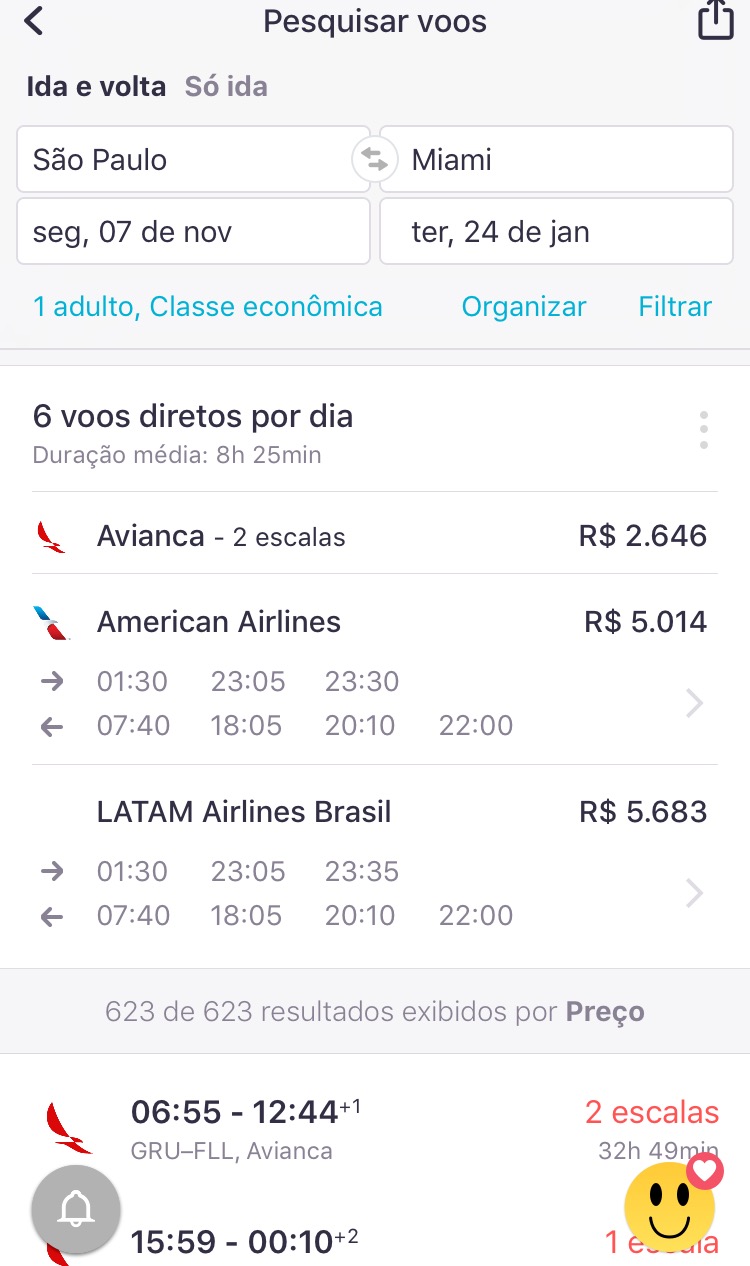The width and height of the screenshot is (750, 1266).
Task: Open the Organizar sorting options
Action: tap(524, 307)
